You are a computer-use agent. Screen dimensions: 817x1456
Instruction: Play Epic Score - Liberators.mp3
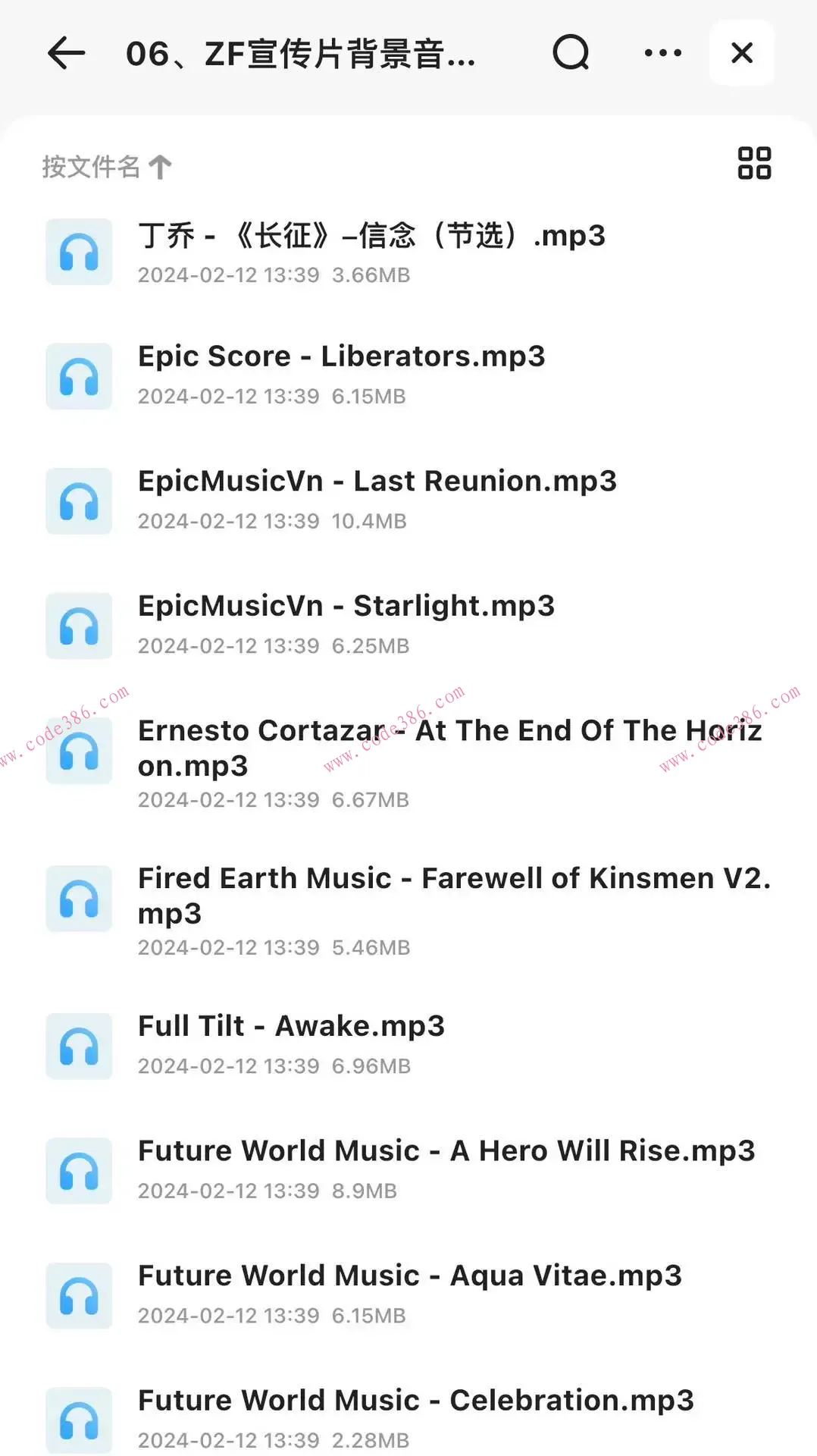click(341, 375)
